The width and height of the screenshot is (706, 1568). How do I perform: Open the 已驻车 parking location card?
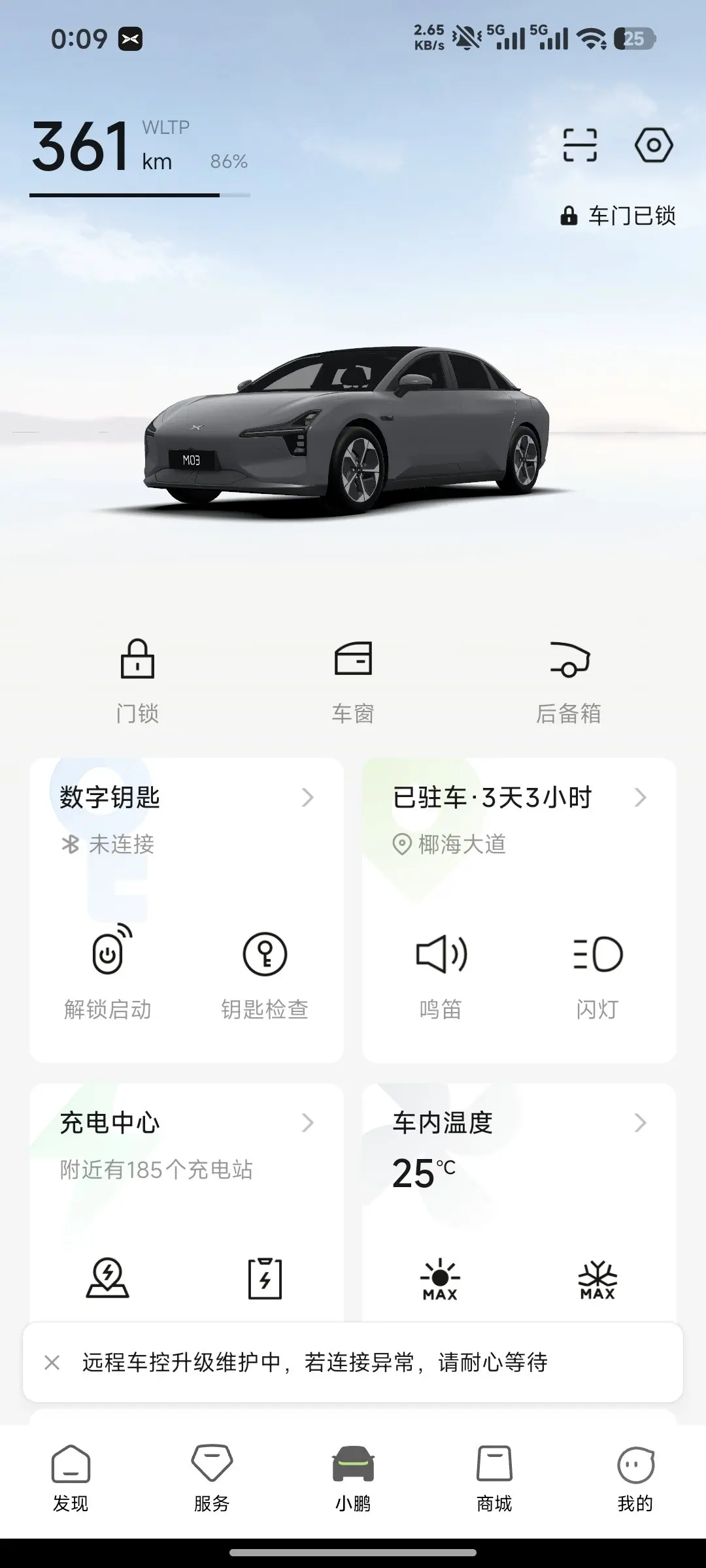tap(519, 798)
